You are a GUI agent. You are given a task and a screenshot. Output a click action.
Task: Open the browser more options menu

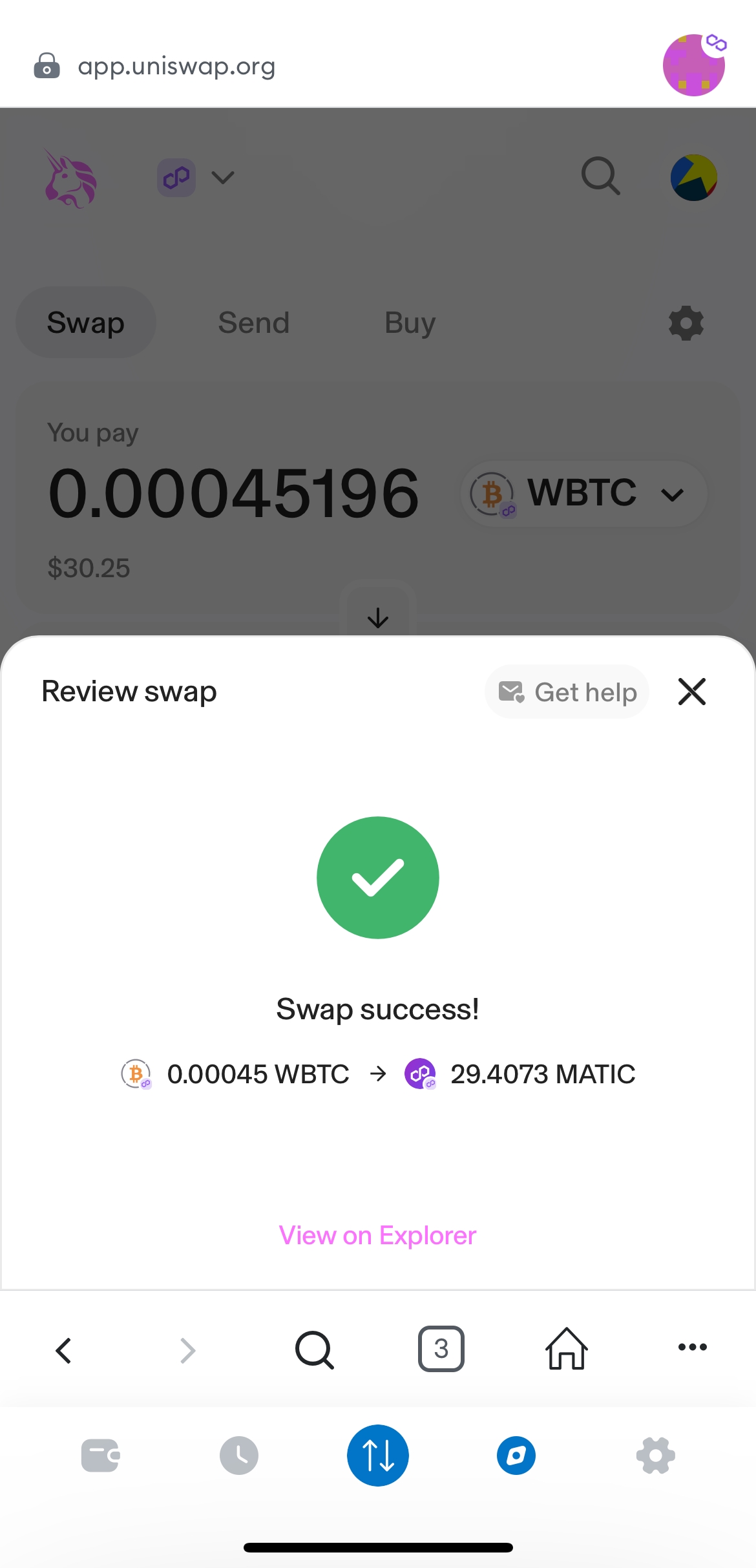692,1348
